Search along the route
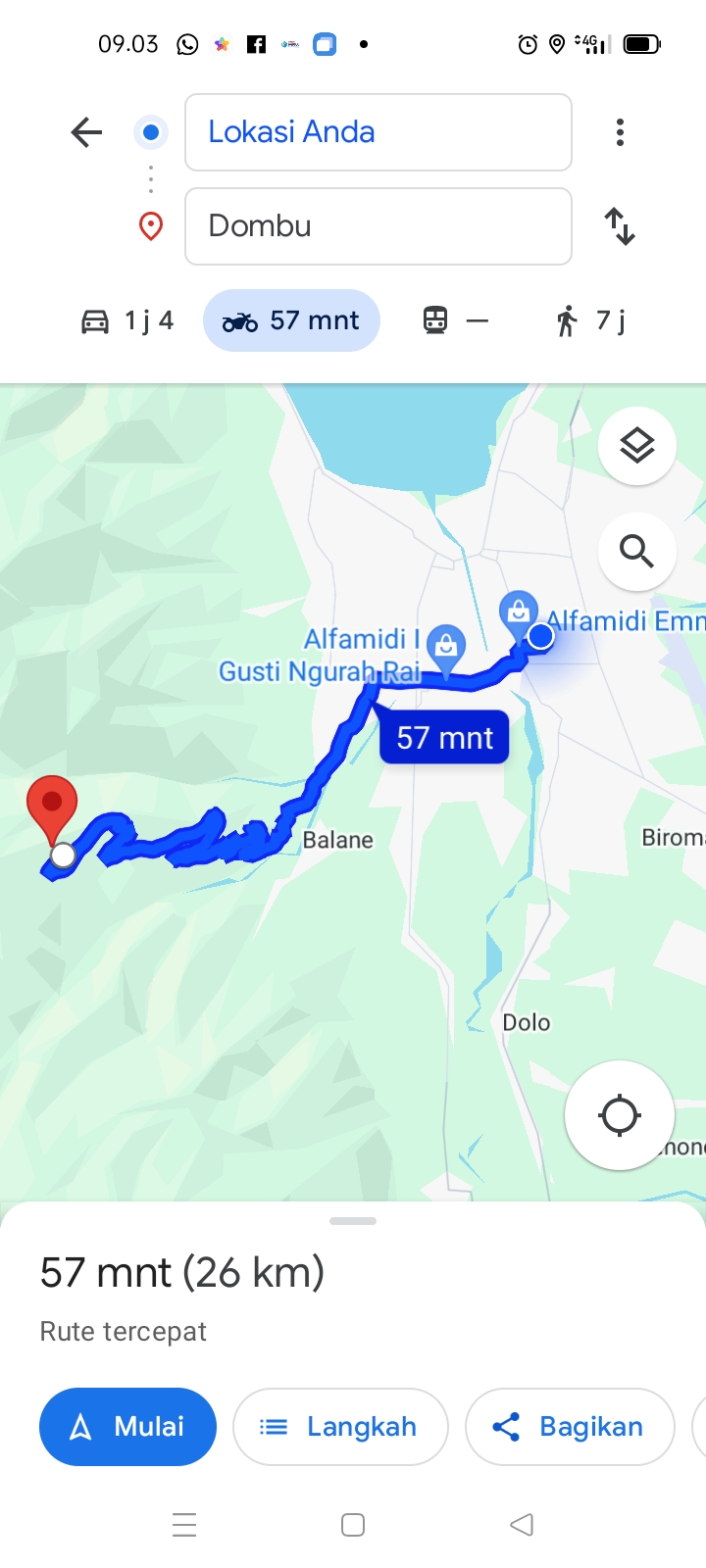 pyautogui.click(x=637, y=552)
